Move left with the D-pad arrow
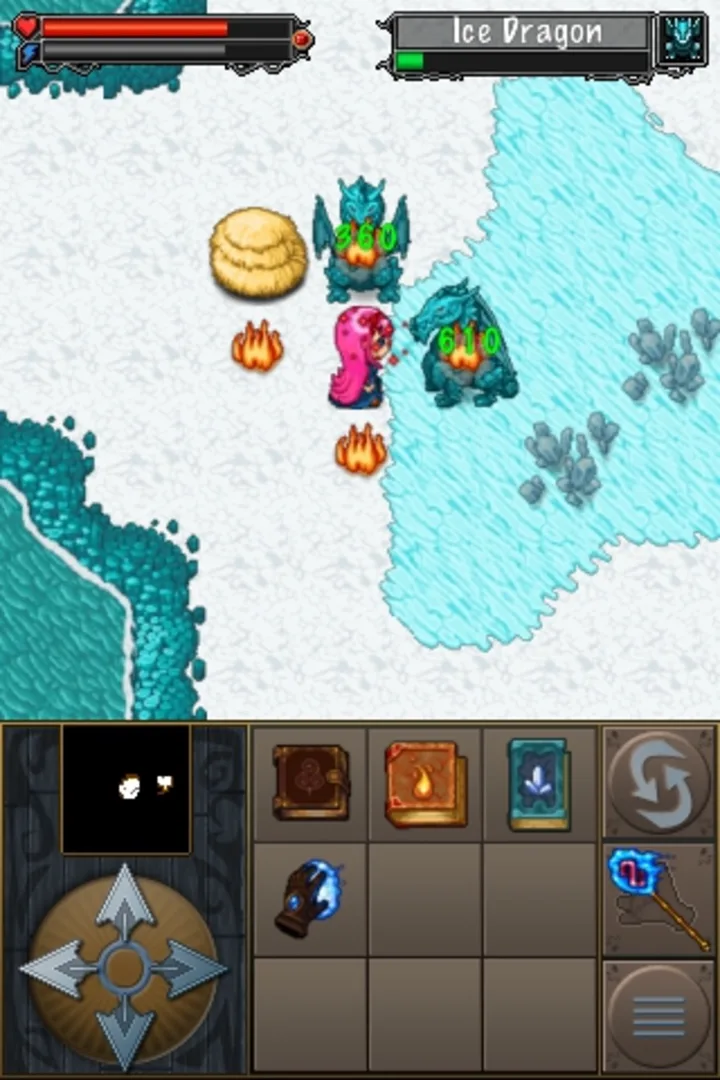The width and height of the screenshot is (720, 1080). 55,968
